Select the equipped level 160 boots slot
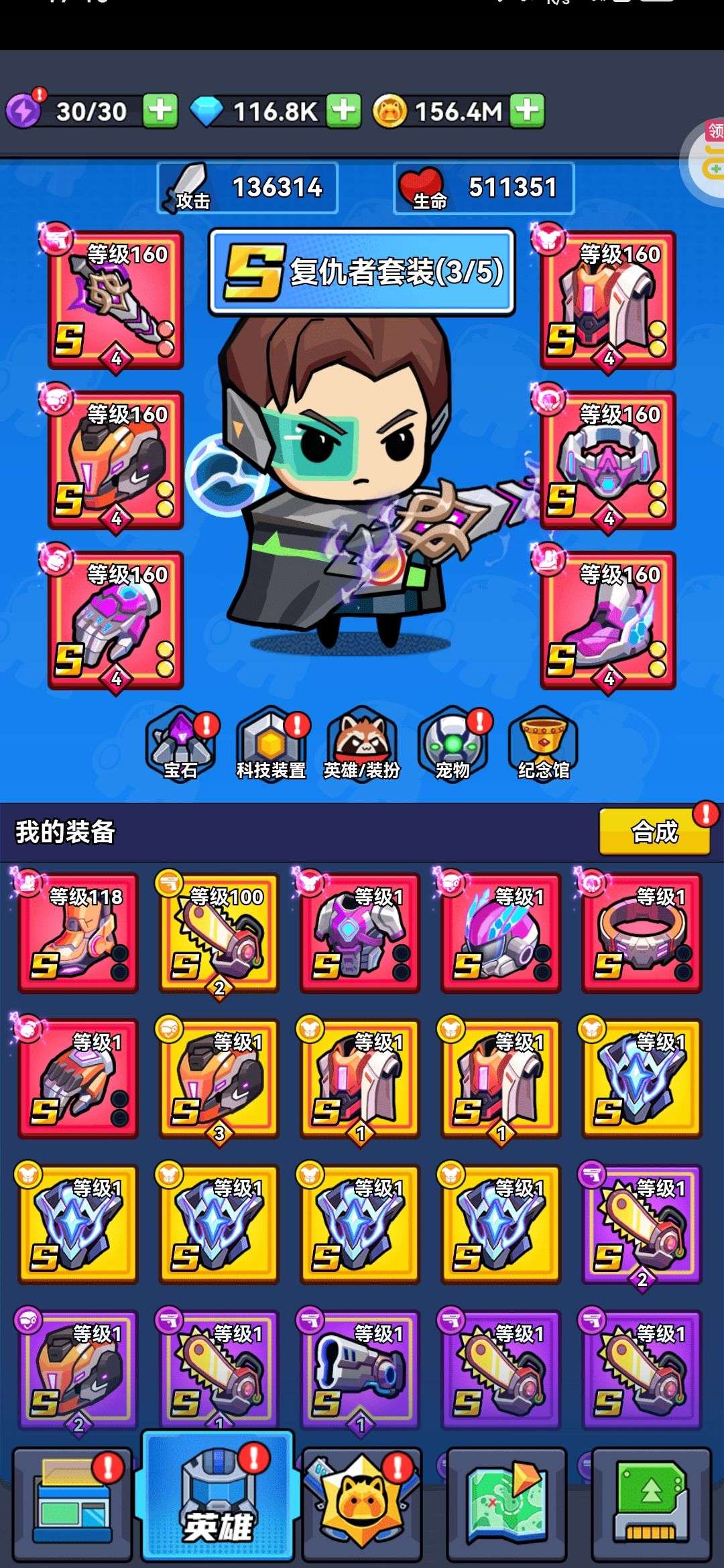 pyautogui.click(x=608, y=620)
